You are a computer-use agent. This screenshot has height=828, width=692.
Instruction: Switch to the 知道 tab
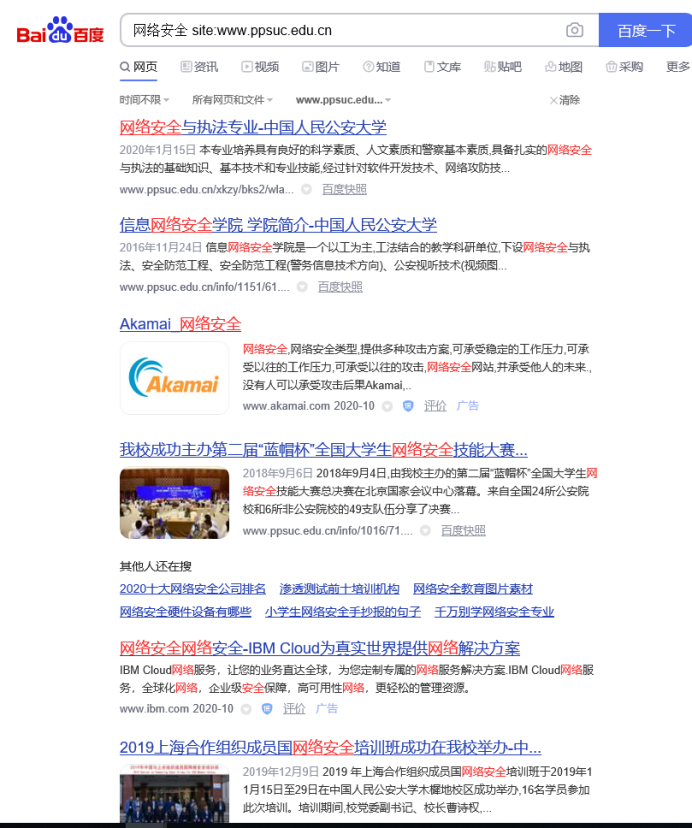tap(381, 67)
